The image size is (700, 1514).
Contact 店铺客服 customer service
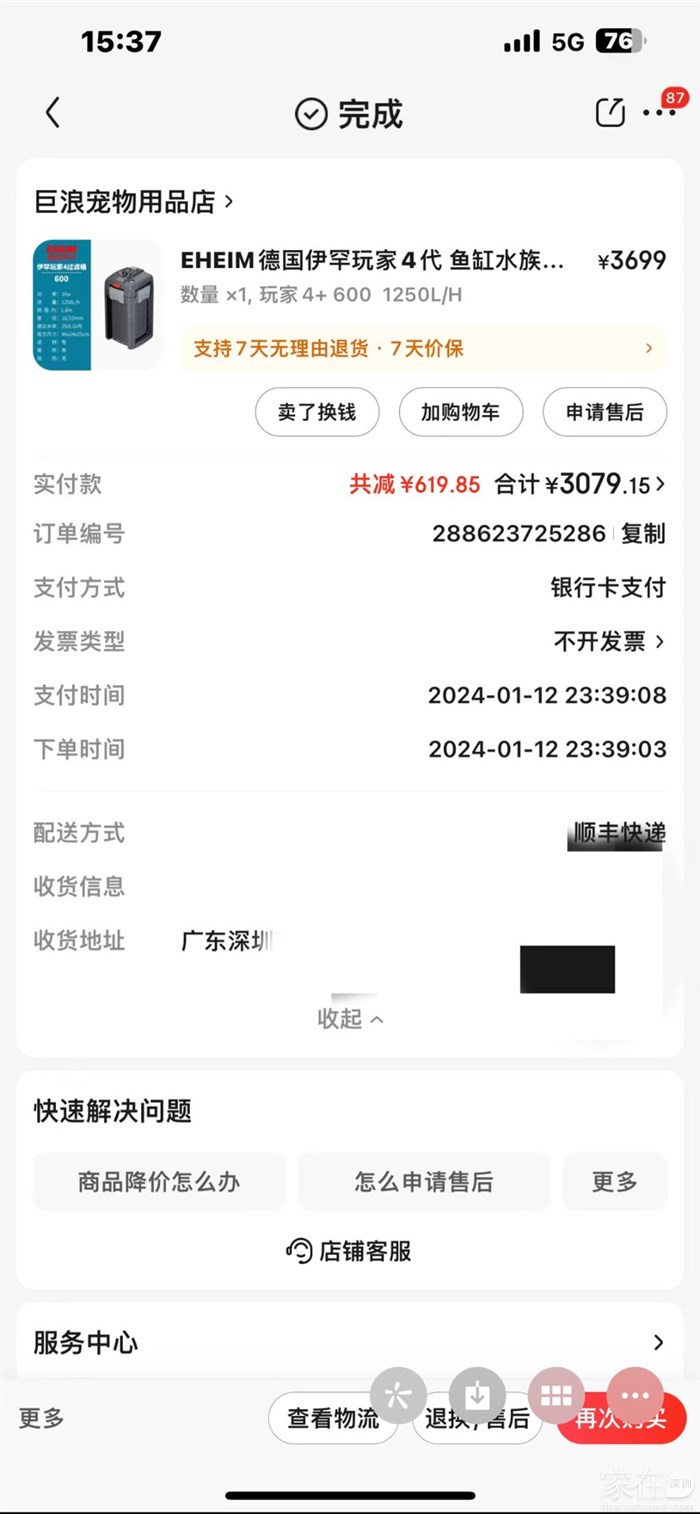(x=350, y=1251)
